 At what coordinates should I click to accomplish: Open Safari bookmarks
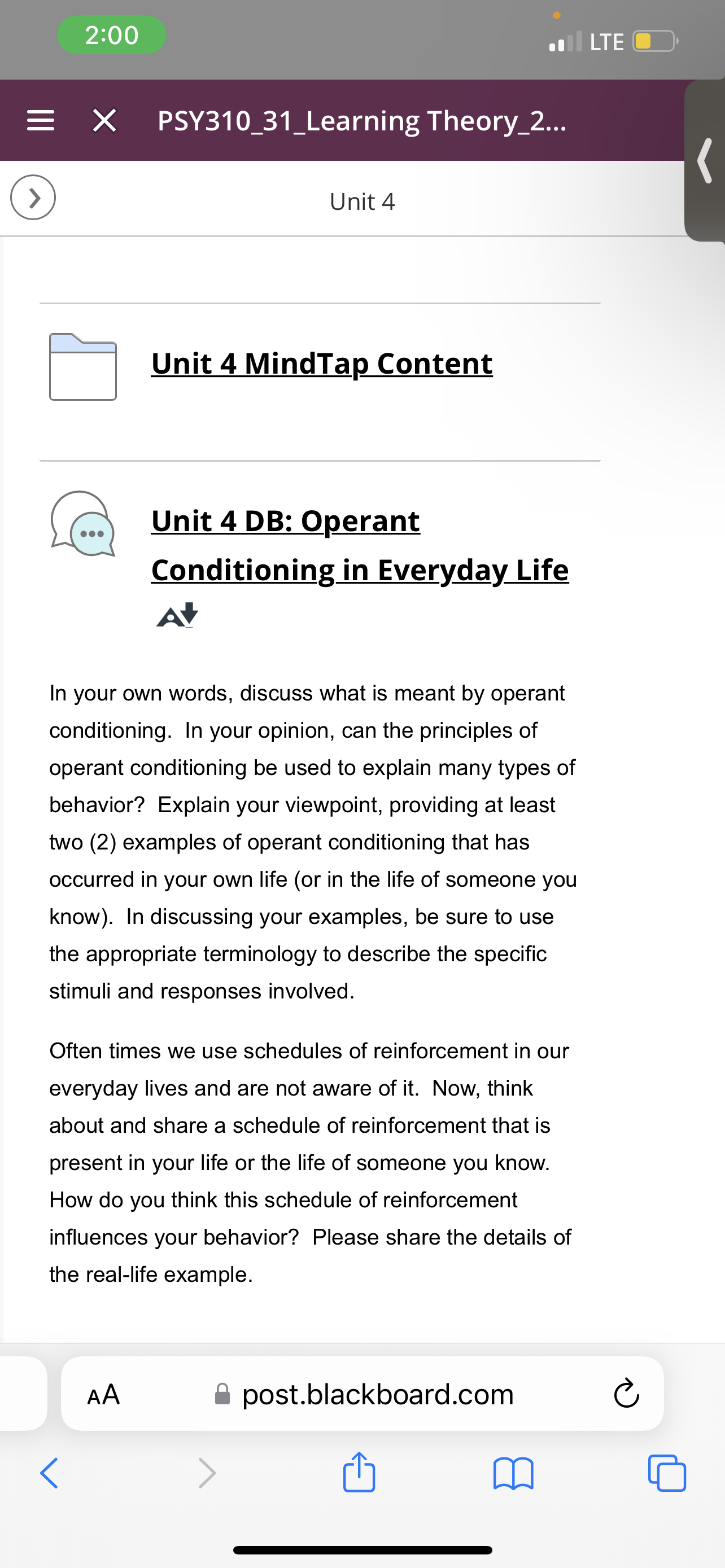coord(513,1474)
